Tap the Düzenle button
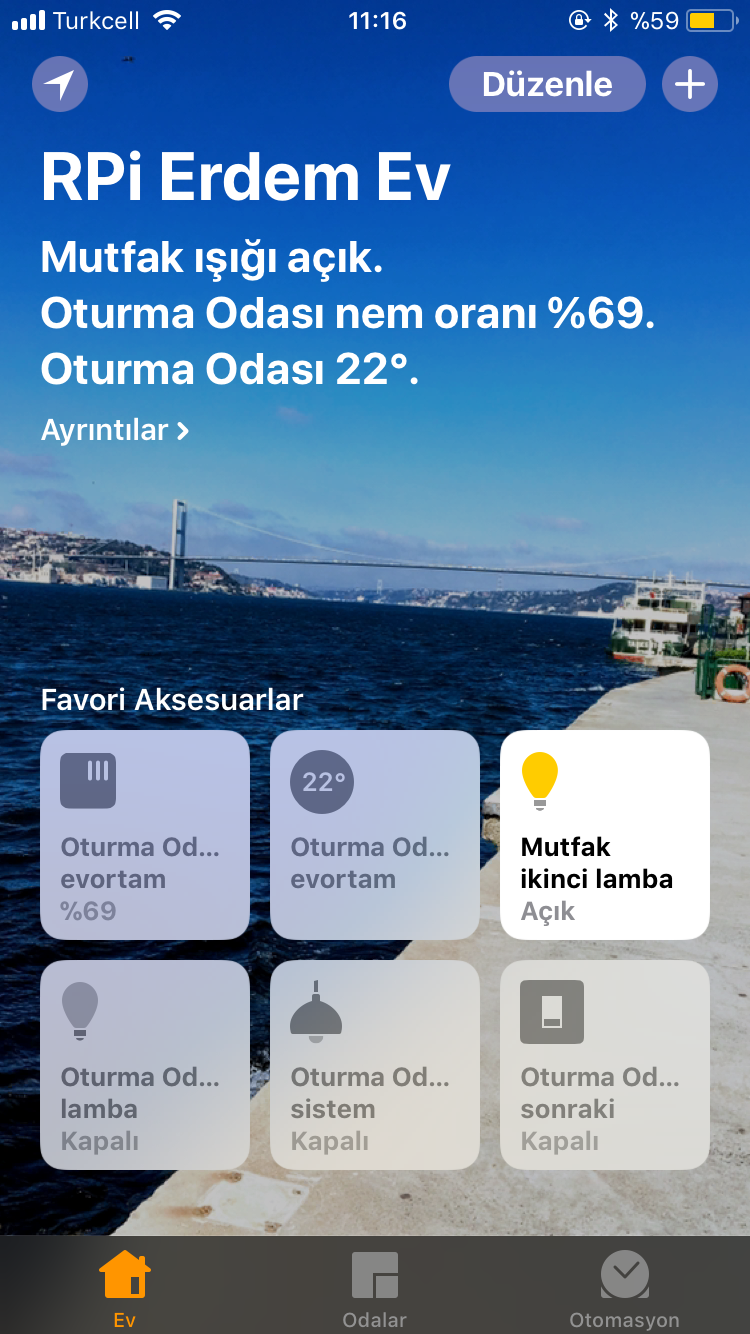The image size is (750, 1334). tap(547, 84)
